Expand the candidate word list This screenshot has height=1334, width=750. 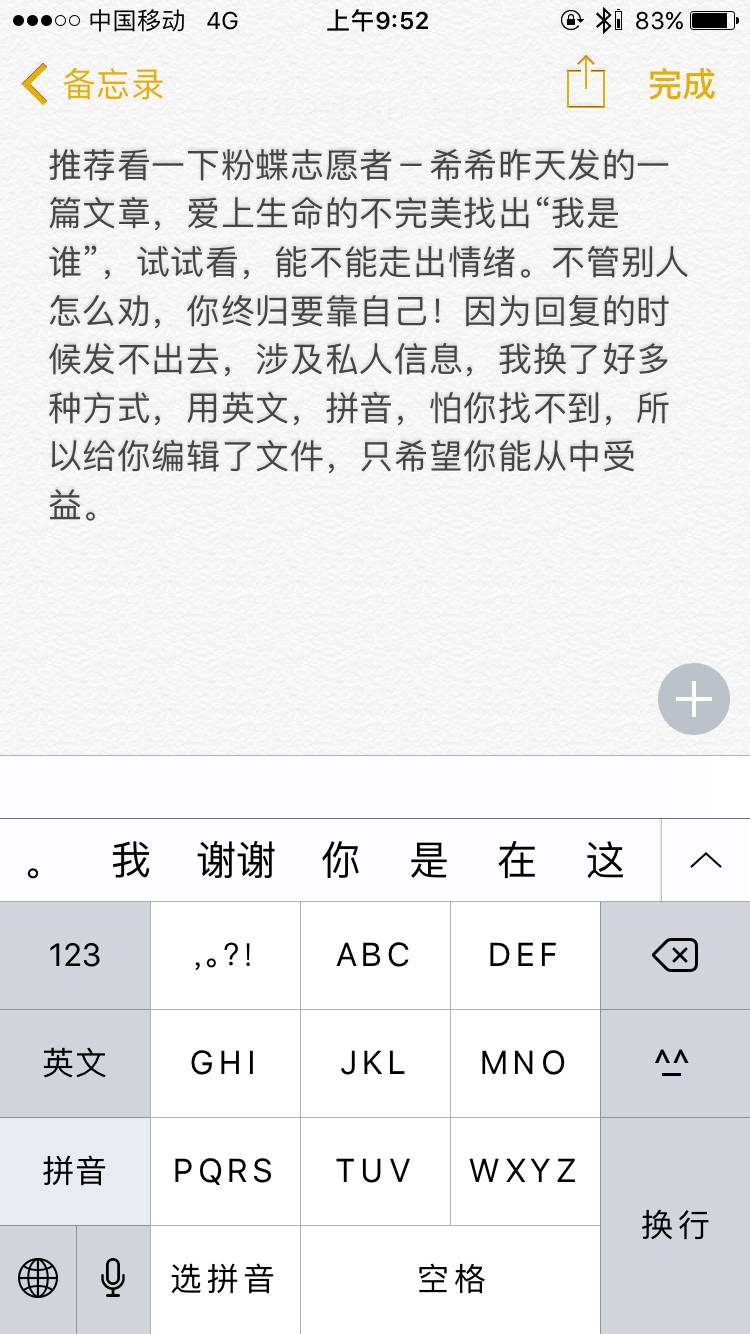[705, 860]
